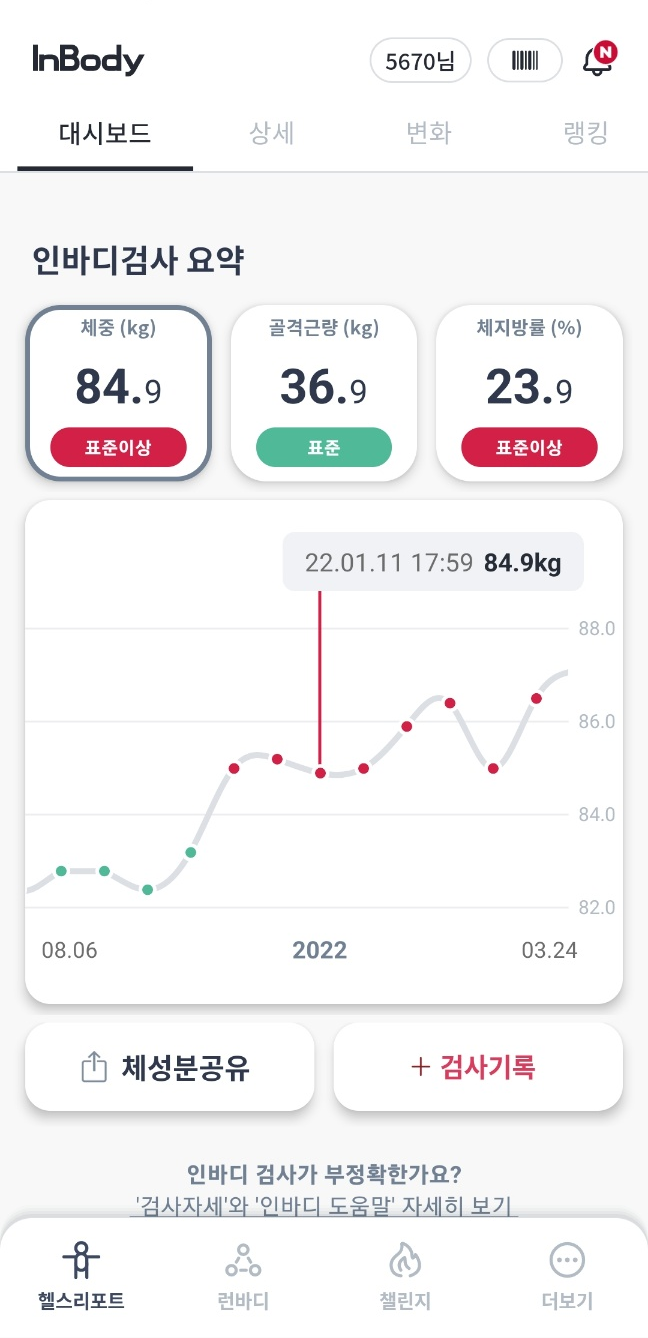
Task: Open the notifications bell
Action: [x=597, y=60]
